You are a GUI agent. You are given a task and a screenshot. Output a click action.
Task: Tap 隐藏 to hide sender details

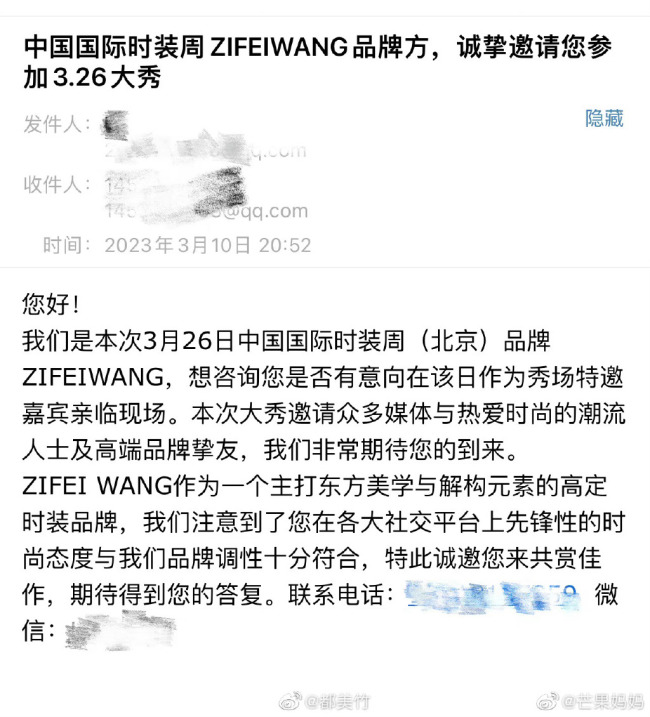[x=604, y=119]
